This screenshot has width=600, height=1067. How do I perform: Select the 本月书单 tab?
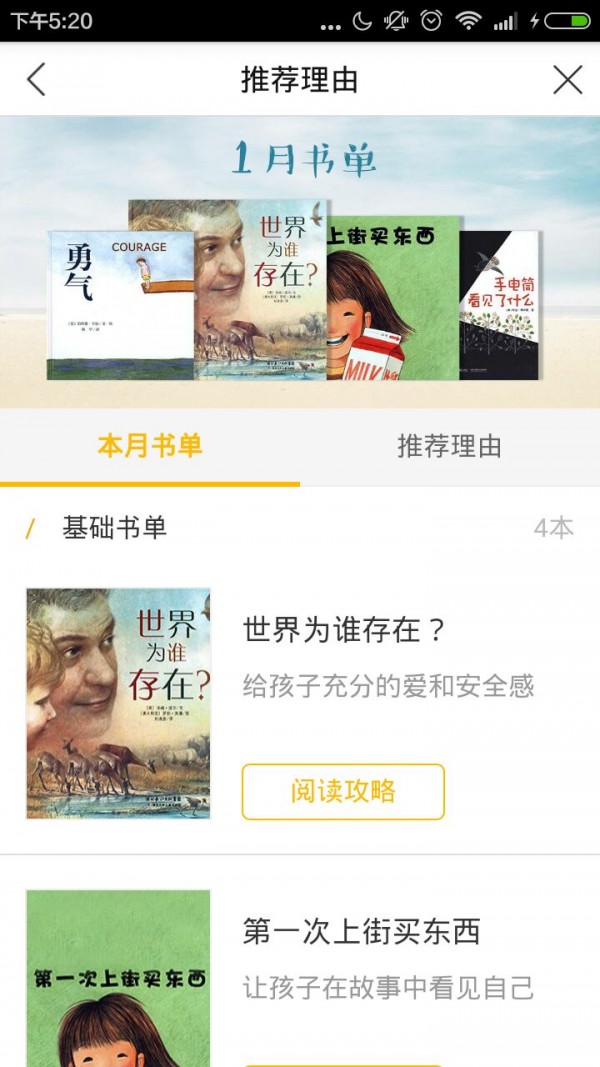pos(150,446)
